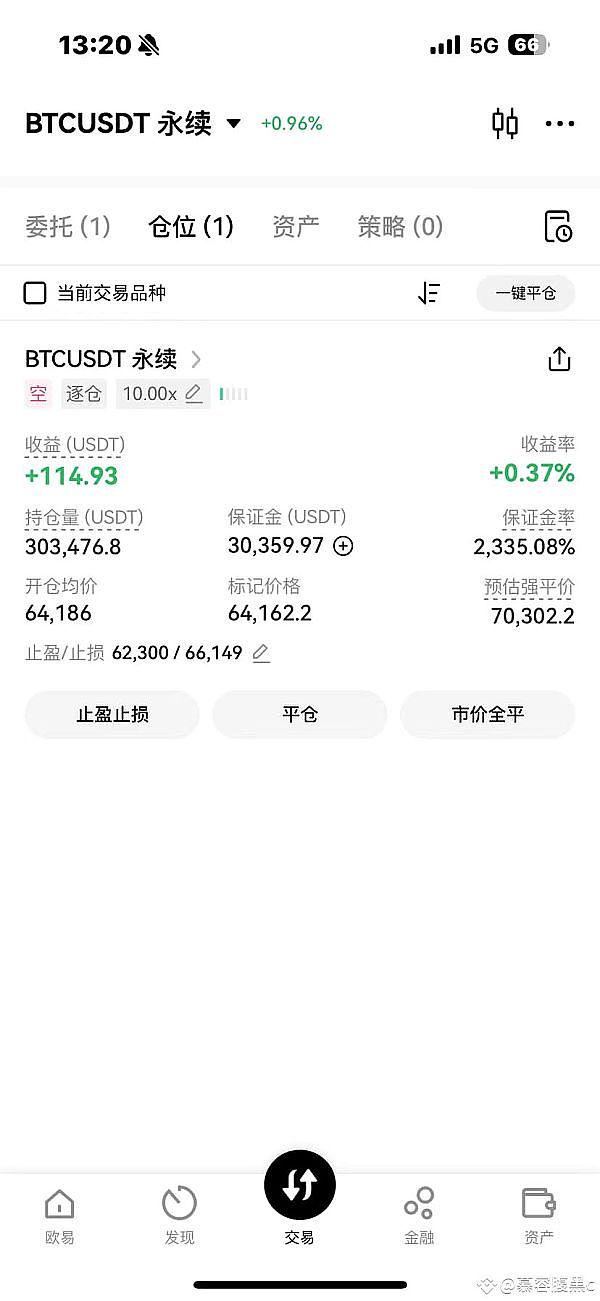Open the three-dot overflow menu
600x1301 pixels.
click(559, 124)
